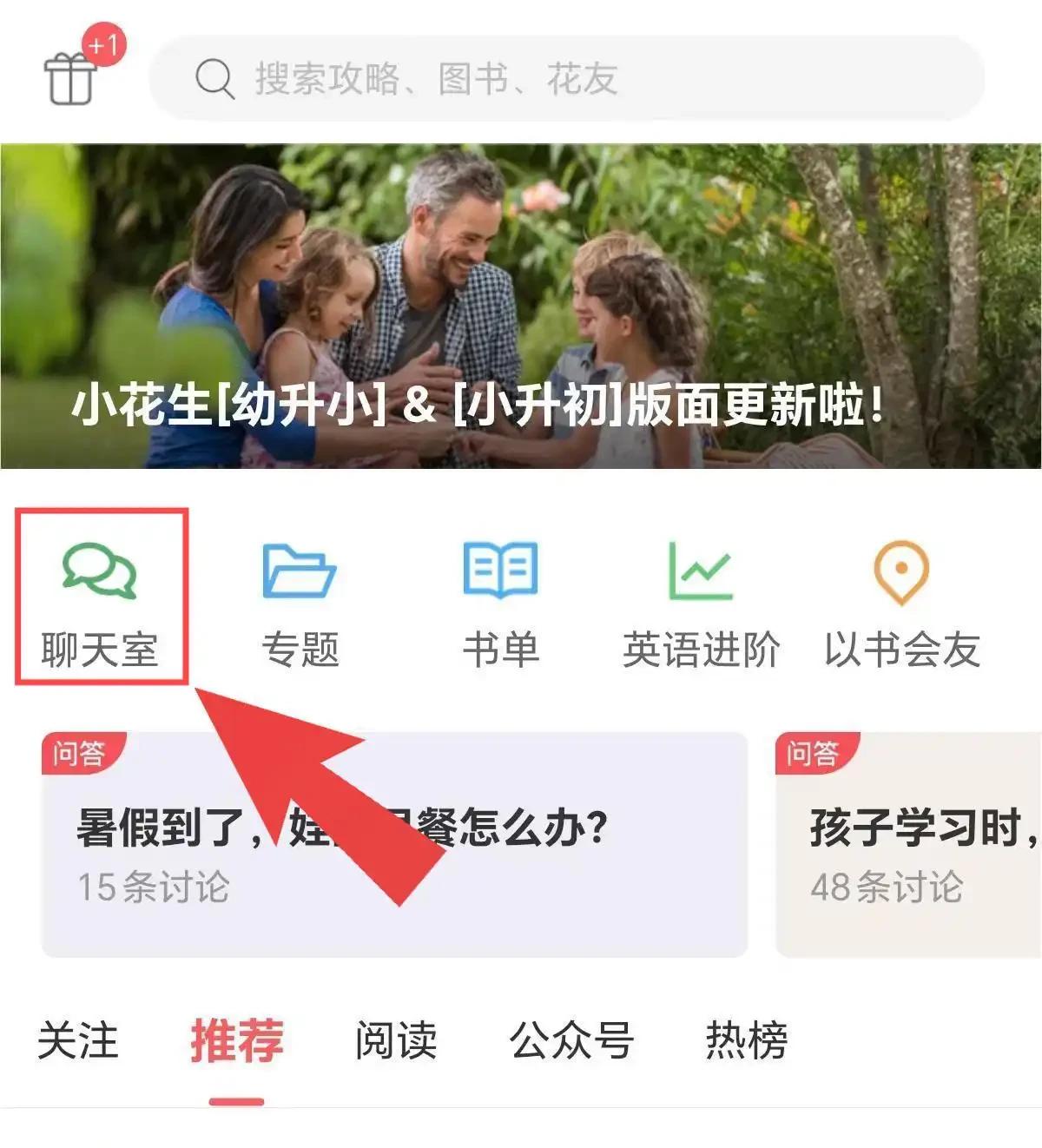View the 热榜 tab

tap(746, 1039)
